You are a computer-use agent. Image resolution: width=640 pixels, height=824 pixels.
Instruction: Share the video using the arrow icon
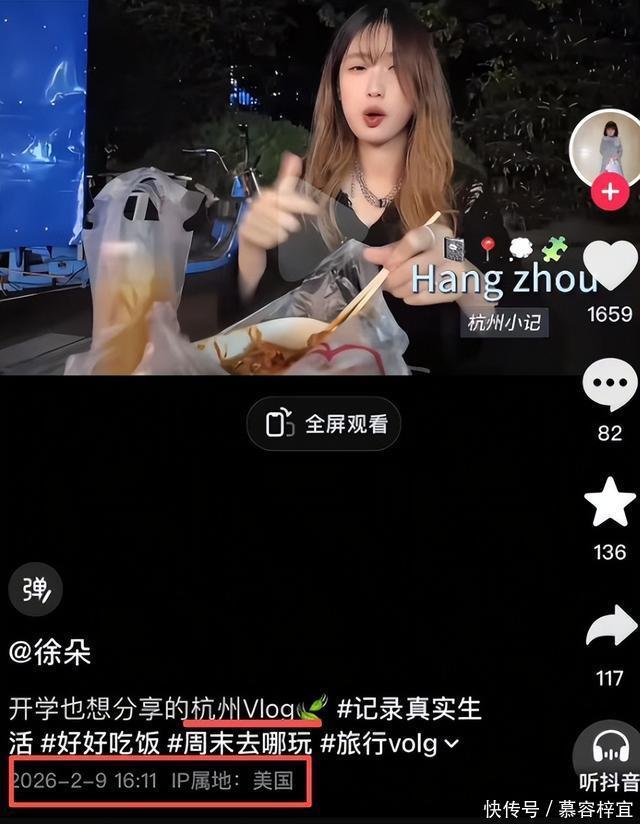(x=610, y=628)
